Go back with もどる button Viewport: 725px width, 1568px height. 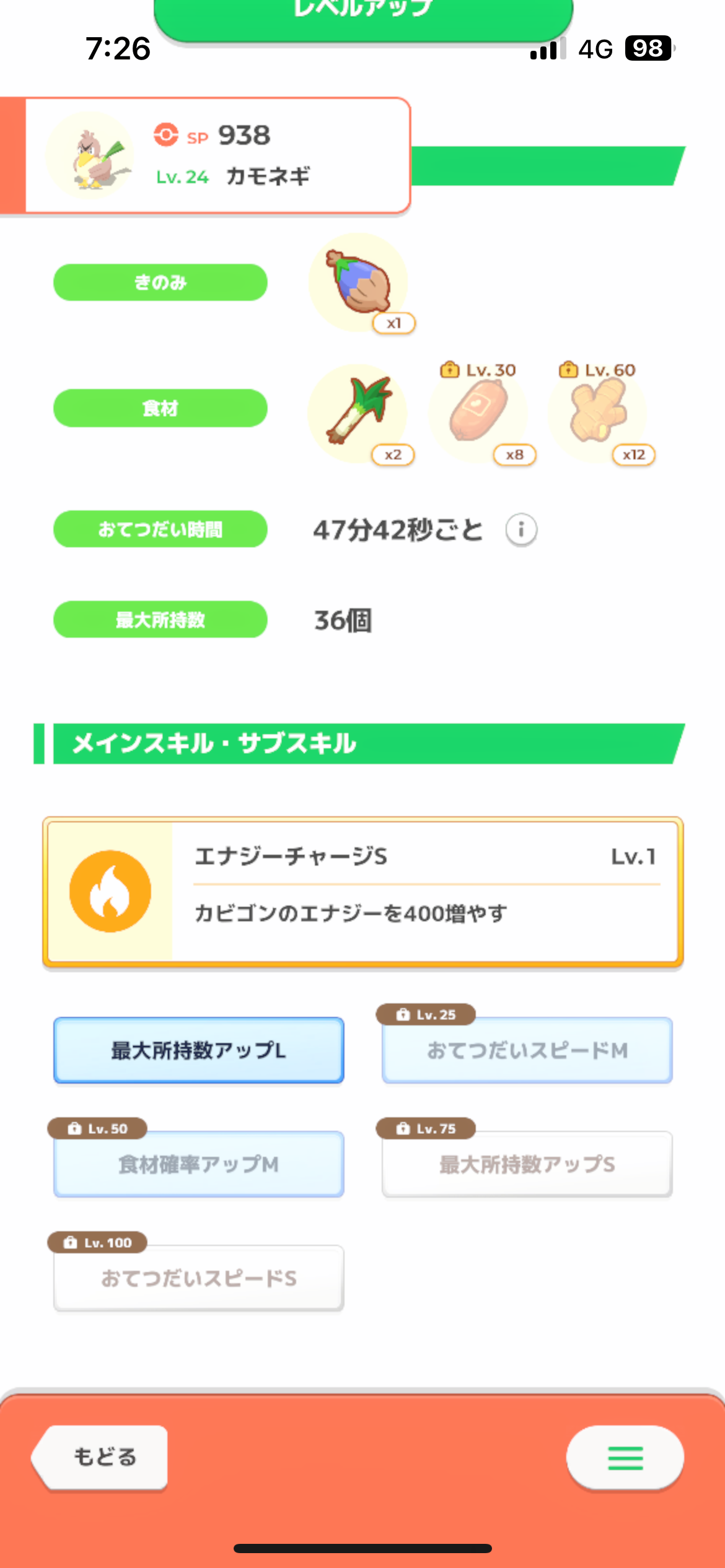click(x=100, y=1457)
